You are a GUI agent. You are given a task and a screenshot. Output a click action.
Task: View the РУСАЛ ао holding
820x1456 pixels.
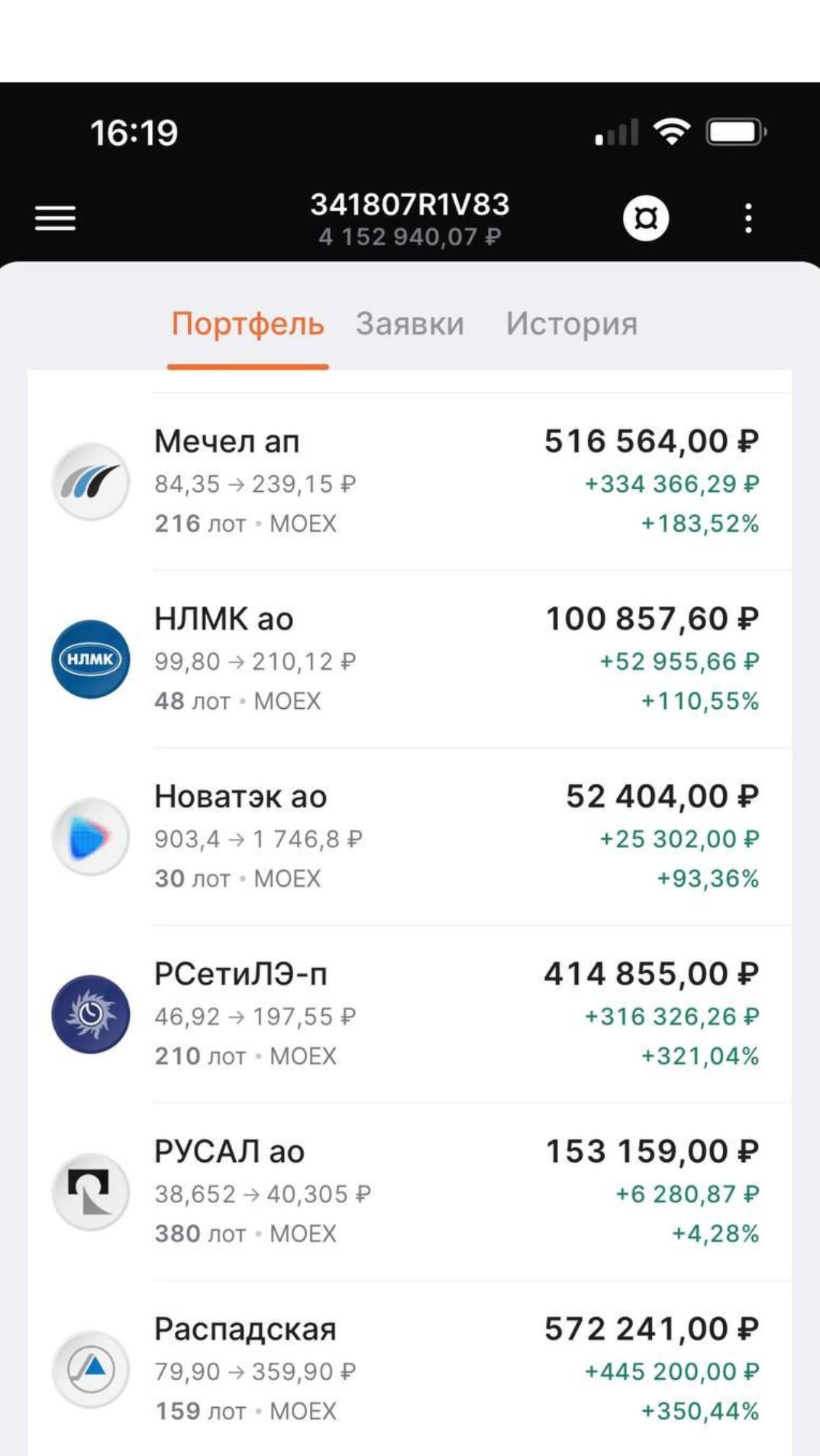click(409, 1192)
